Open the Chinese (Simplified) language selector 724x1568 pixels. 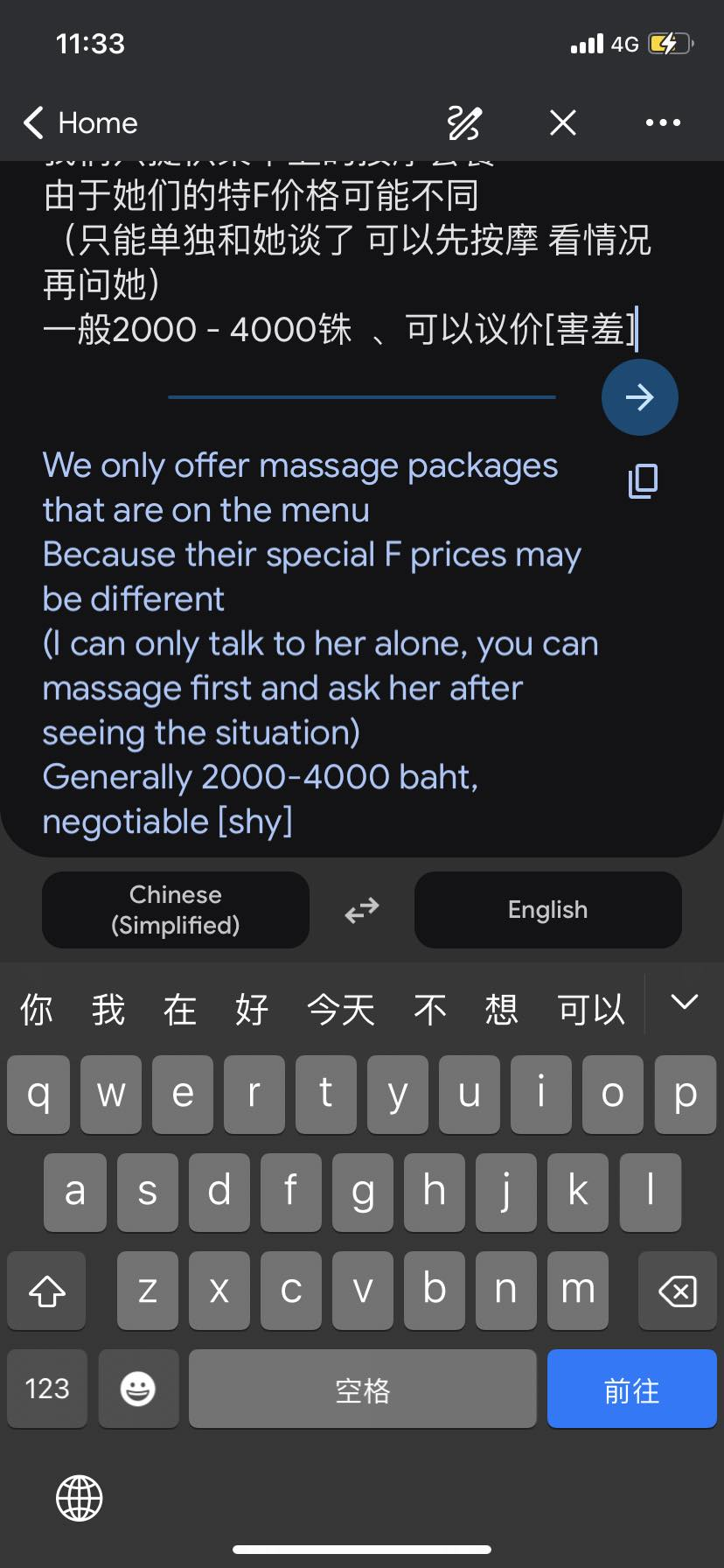(175, 910)
